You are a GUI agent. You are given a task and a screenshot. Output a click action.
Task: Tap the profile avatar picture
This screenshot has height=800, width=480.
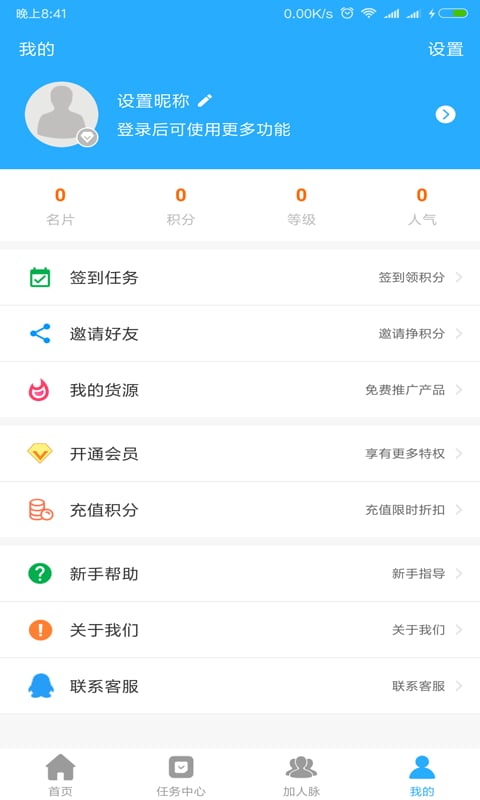coord(62,114)
